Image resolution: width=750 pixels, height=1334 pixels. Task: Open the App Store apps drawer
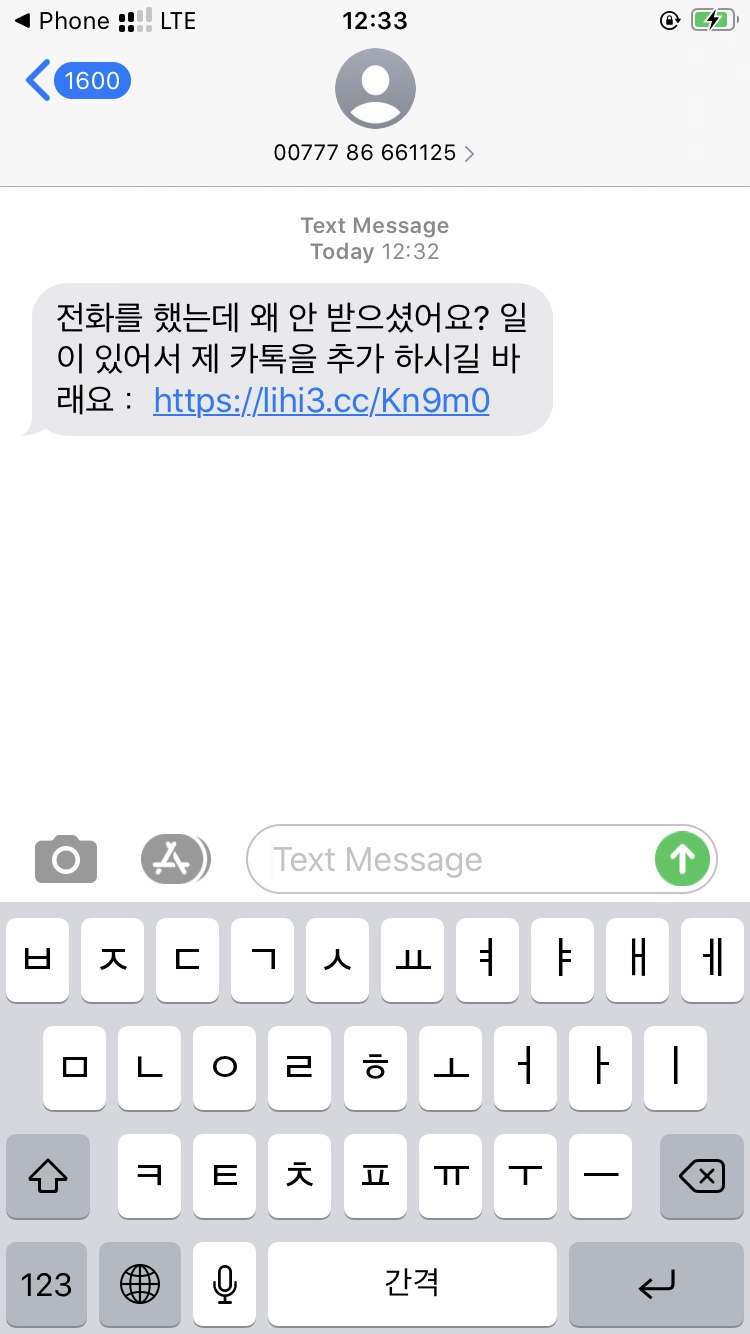175,858
